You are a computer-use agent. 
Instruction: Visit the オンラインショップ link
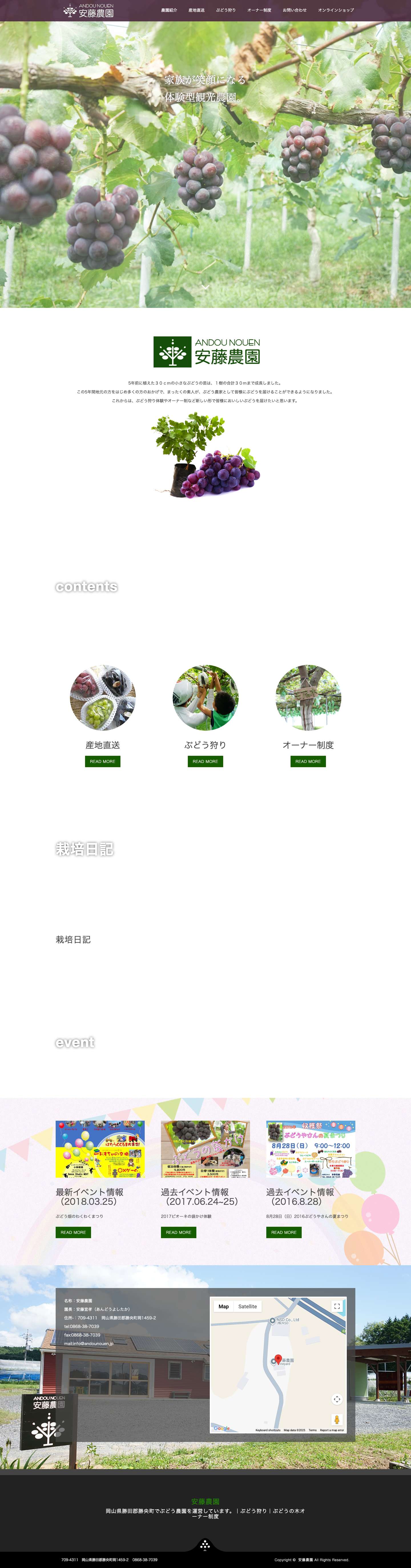pos(335,10)
